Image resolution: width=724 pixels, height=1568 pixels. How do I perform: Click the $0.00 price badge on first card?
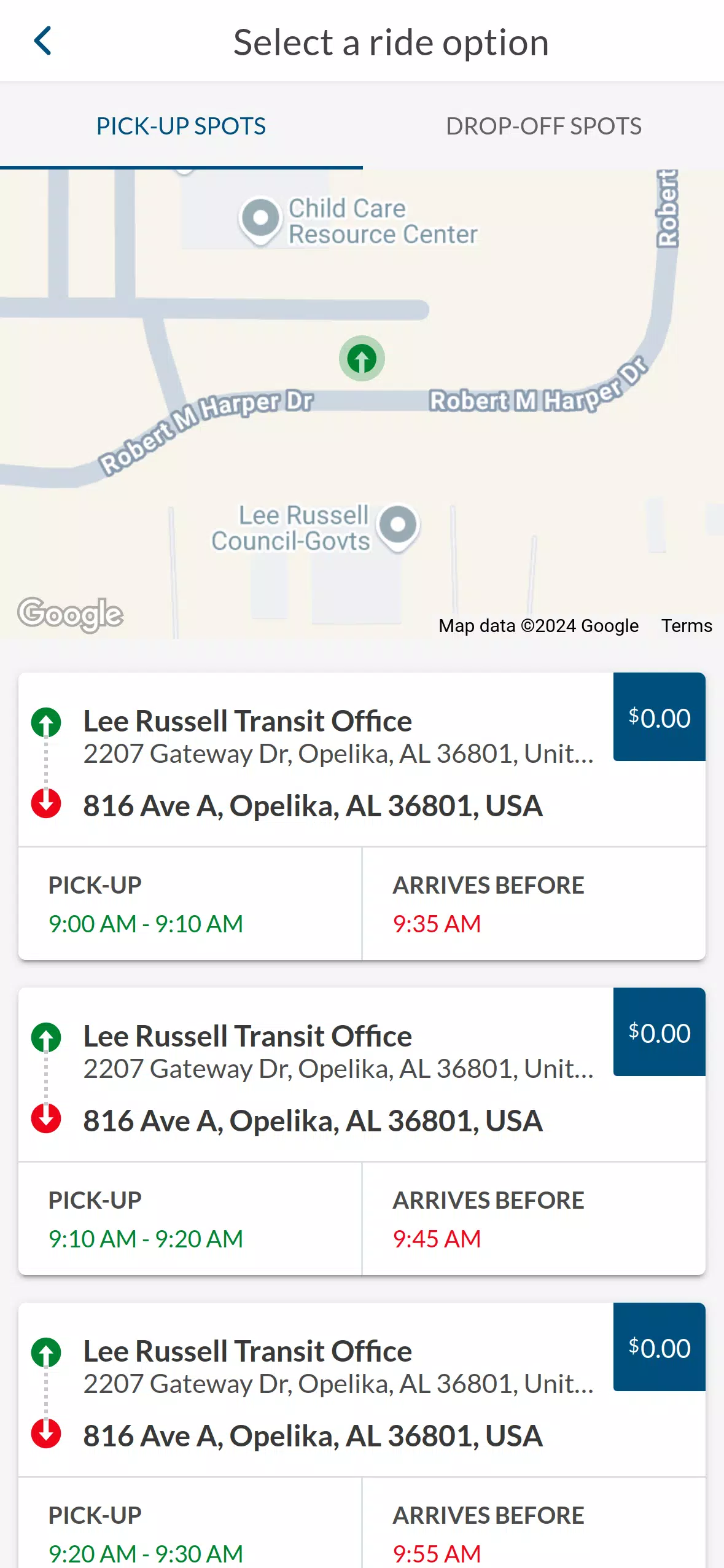(658, 717)
